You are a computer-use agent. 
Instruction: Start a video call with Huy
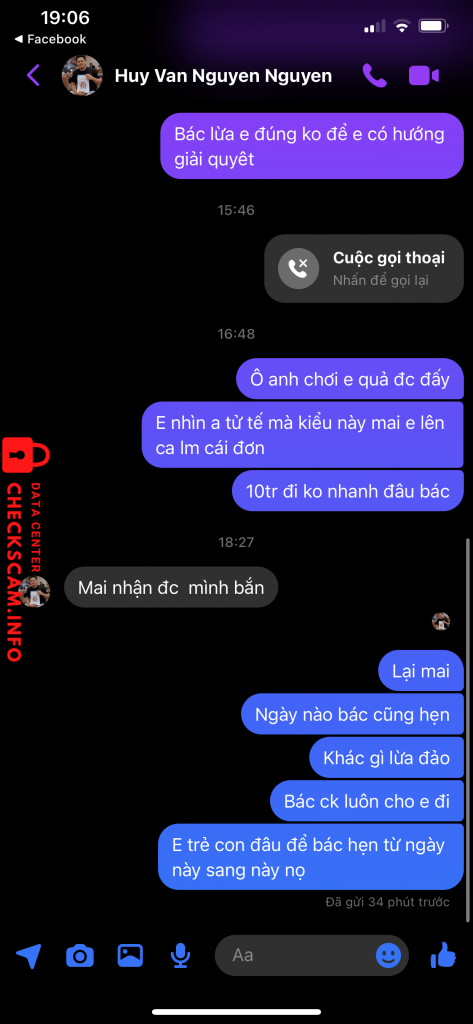click(423, 76)
